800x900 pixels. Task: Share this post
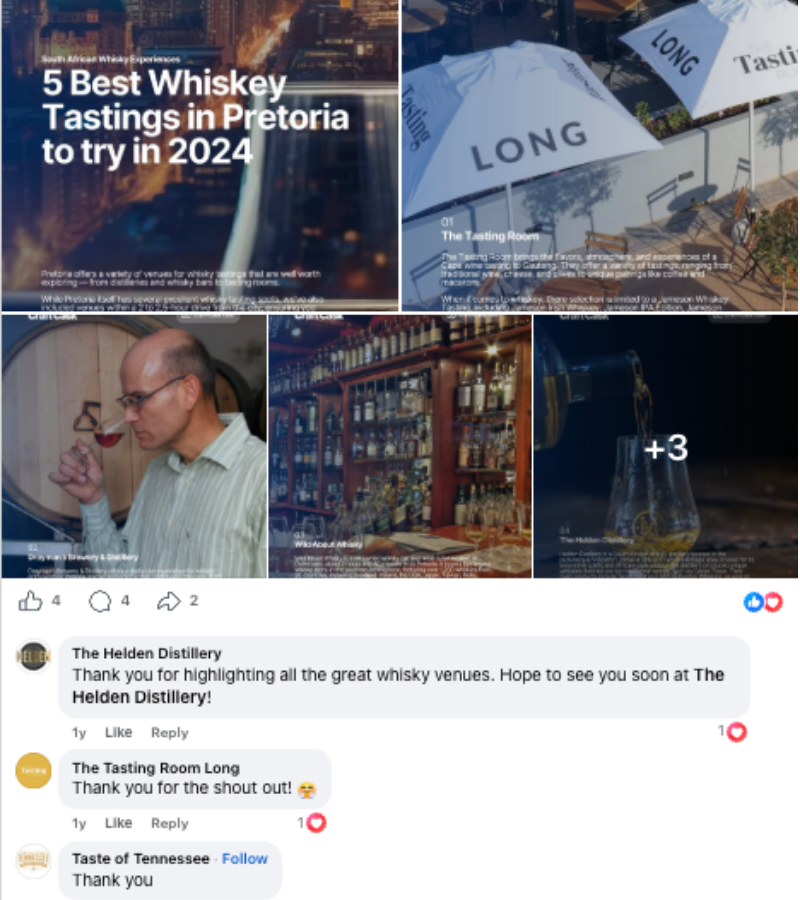pos(168,601)
